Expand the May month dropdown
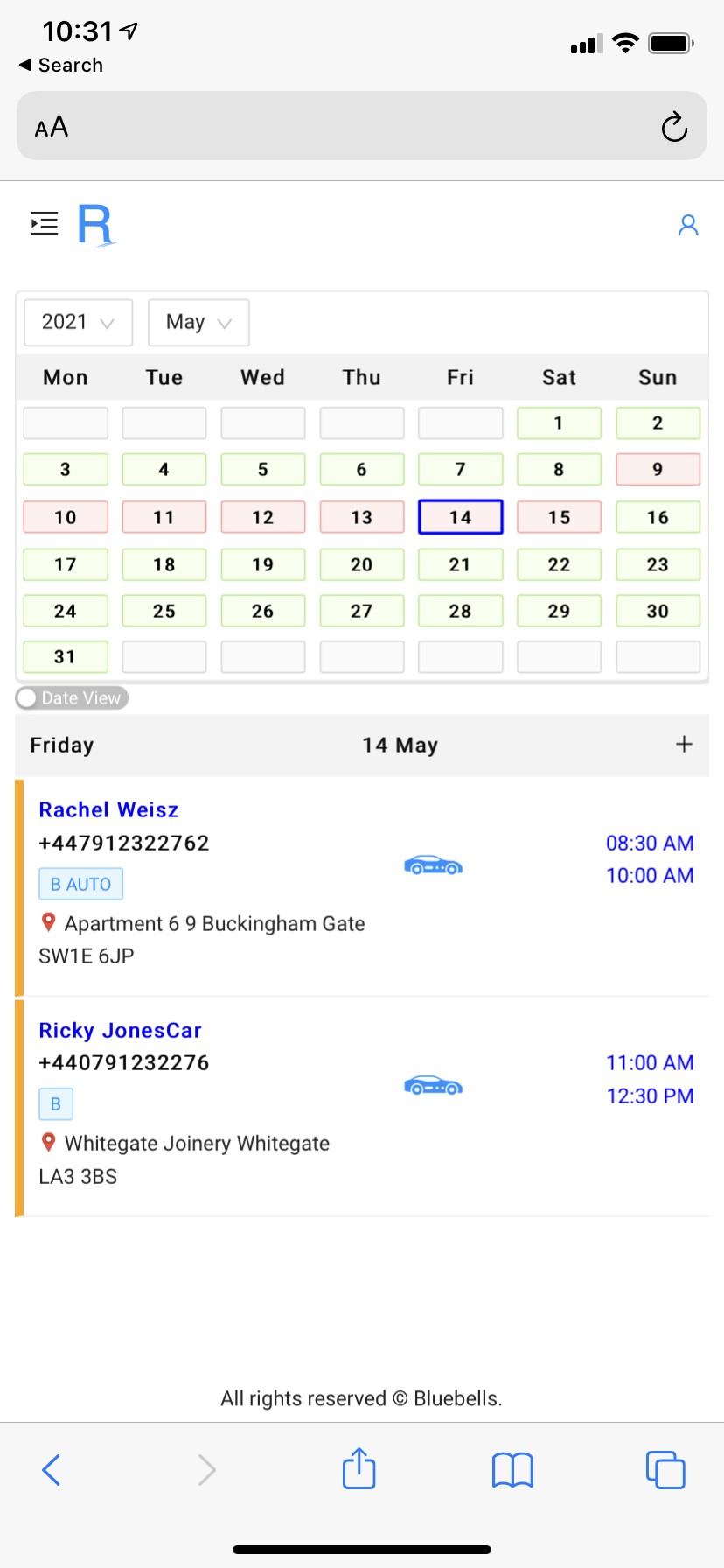The image size is (724, 1568). [x=198, y=322]
